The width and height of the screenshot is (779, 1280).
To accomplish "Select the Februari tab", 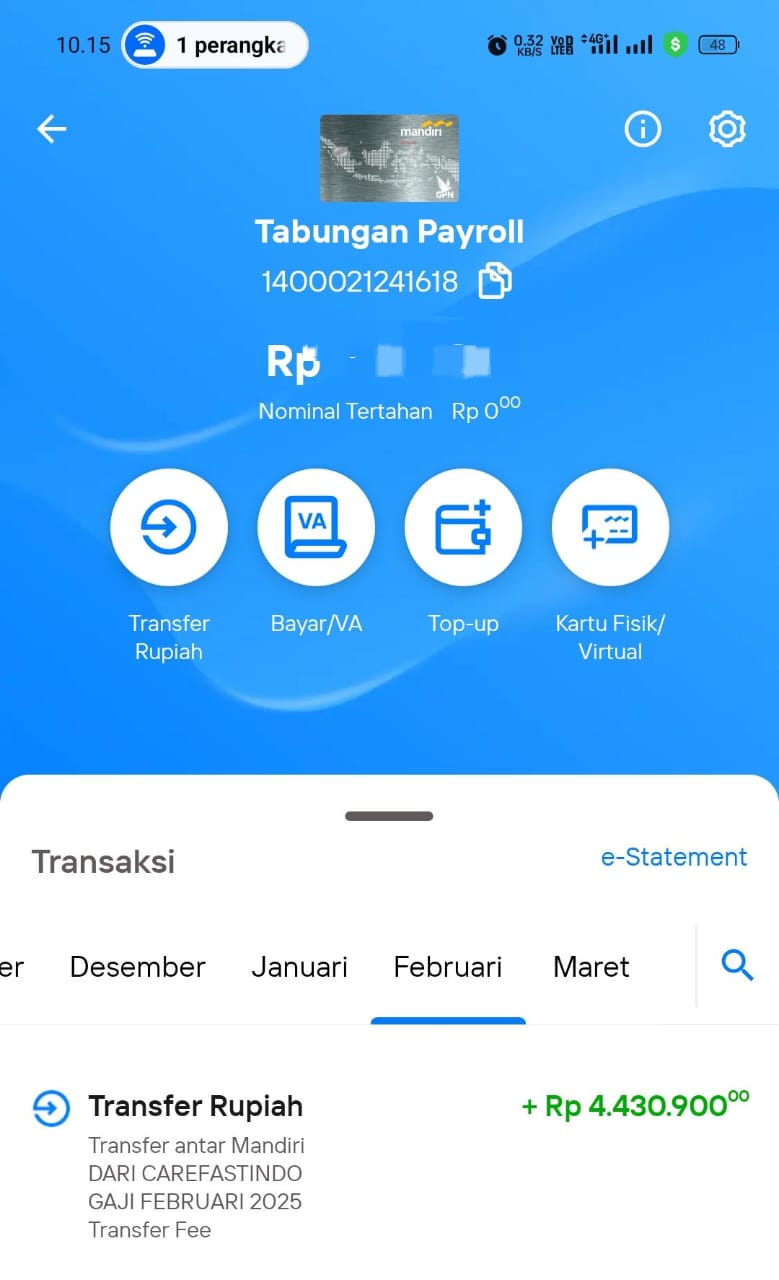I will pos(448,967).
